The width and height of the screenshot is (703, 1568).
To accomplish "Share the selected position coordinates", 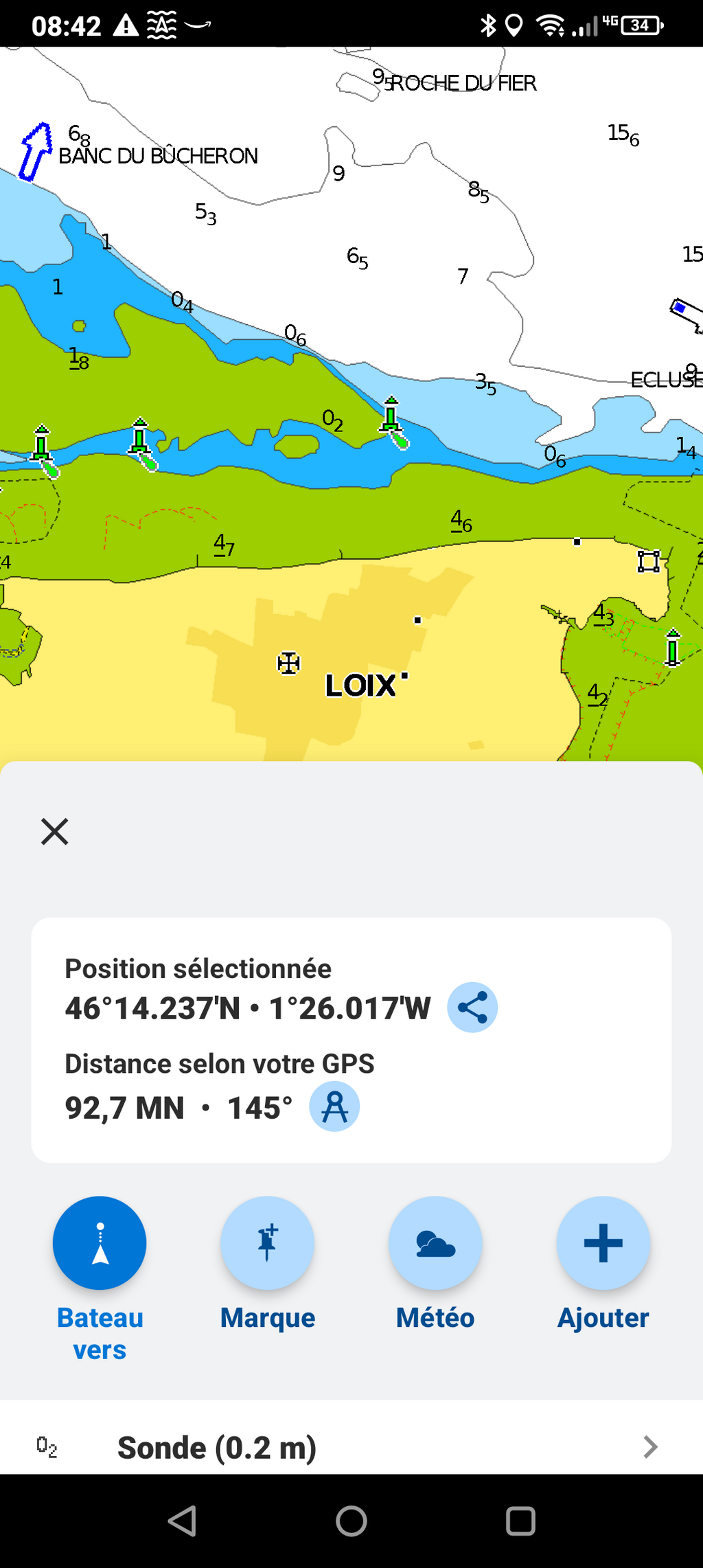I will coord(472,1008).
